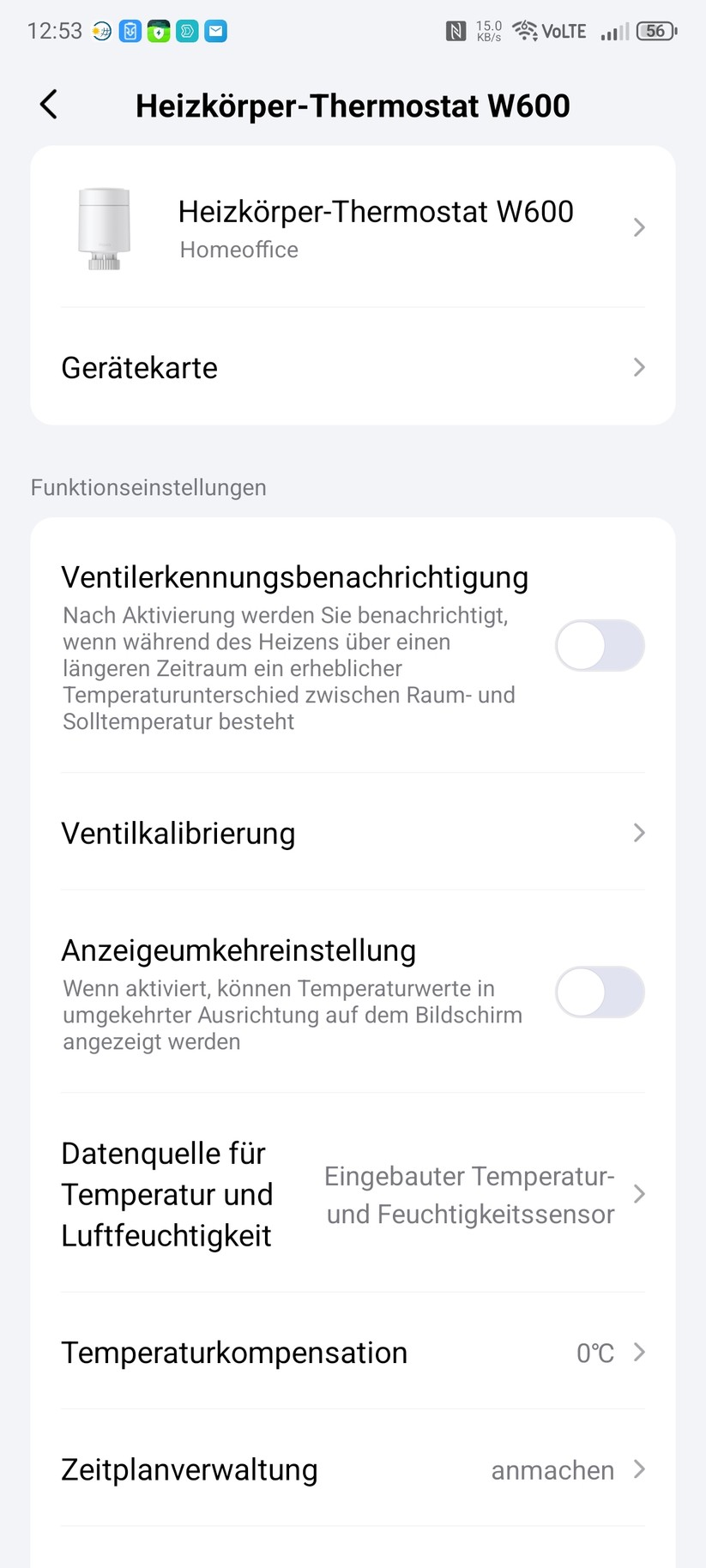Expand Datenquelle für Temperatur und Luftfeuchtigkeit
The width and height of the screenshot is (706, 1568).
tap(638, 1194)
